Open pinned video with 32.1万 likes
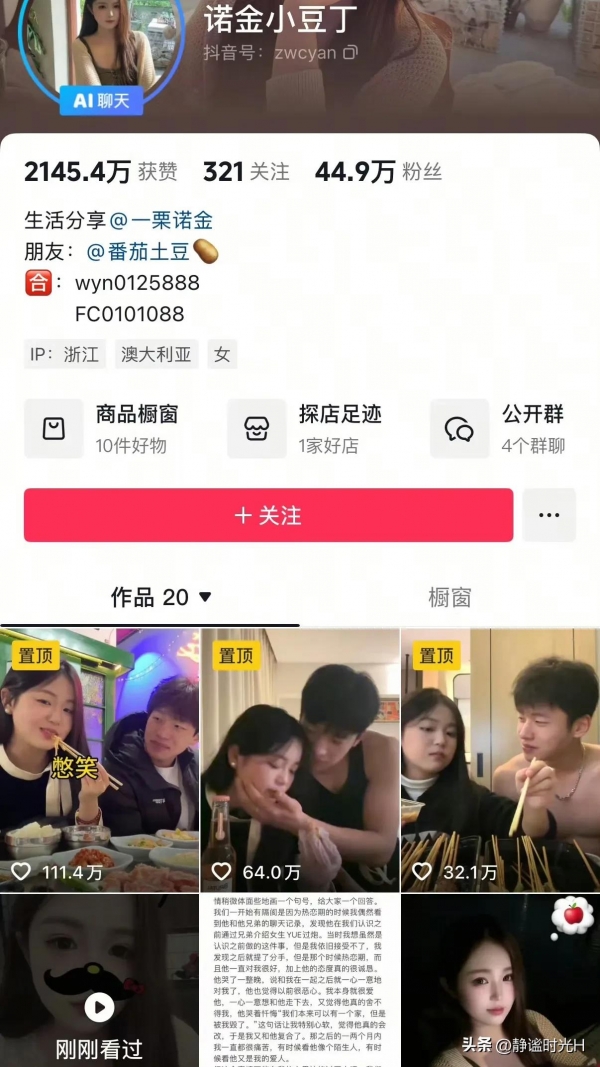Image resolution: width=600 pixels, height=1067 pixels. (500, 760)
